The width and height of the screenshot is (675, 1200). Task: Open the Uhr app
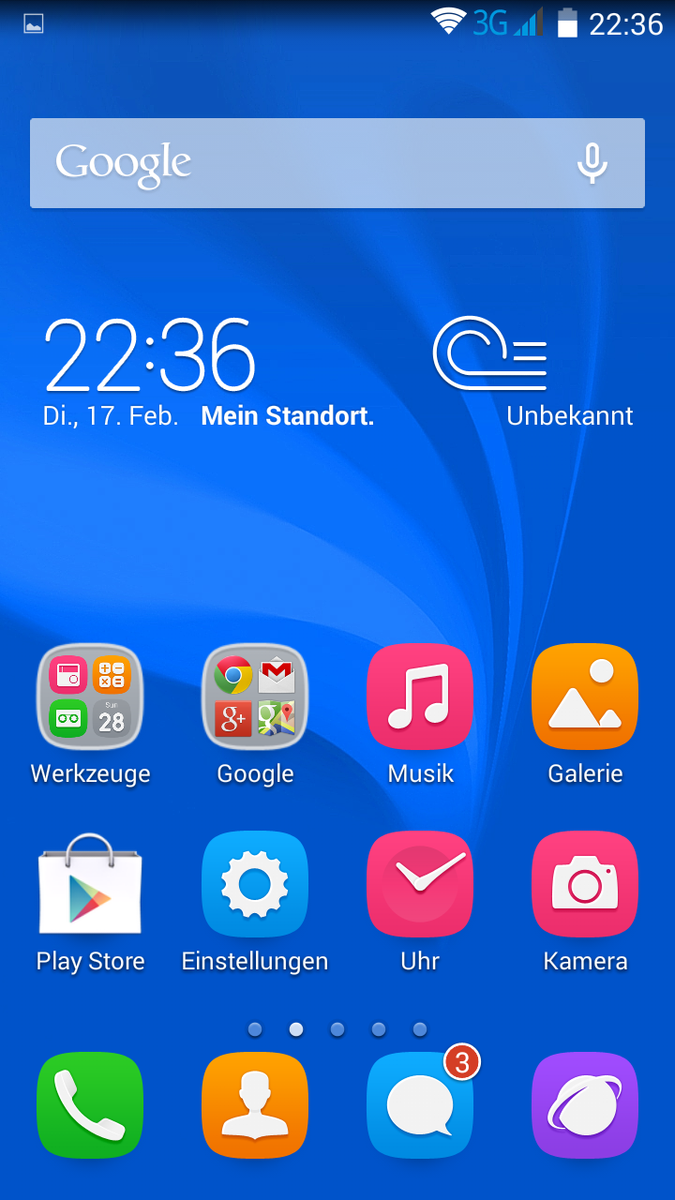pos(420,885)
